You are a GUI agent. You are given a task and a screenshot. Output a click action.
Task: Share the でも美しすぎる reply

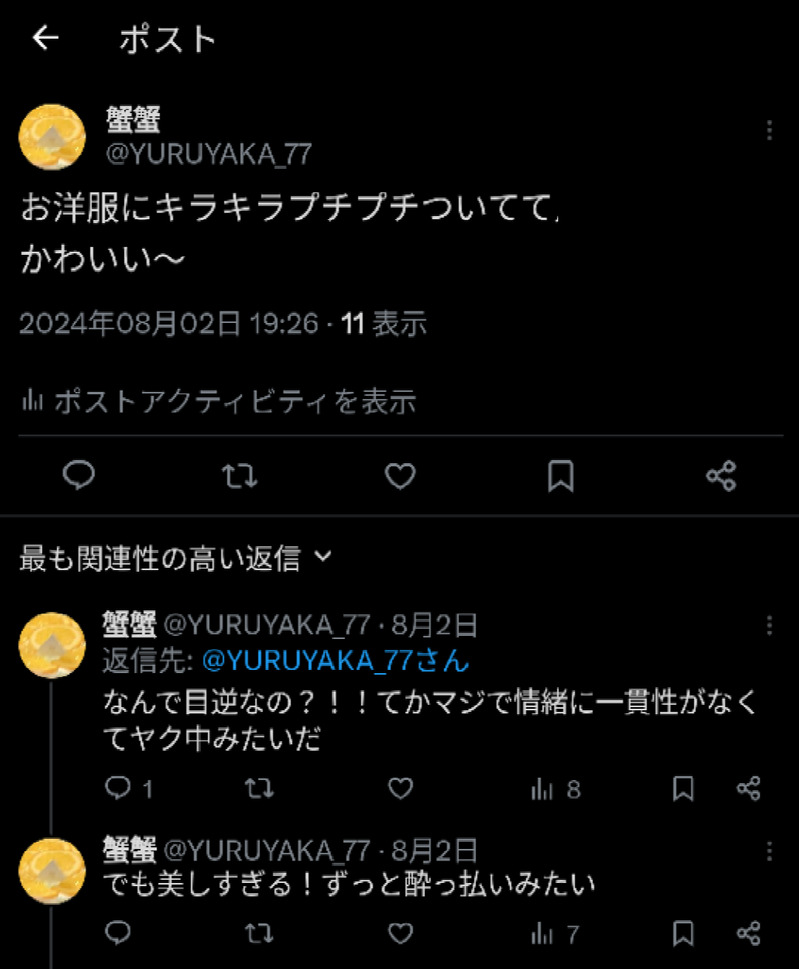749,934
